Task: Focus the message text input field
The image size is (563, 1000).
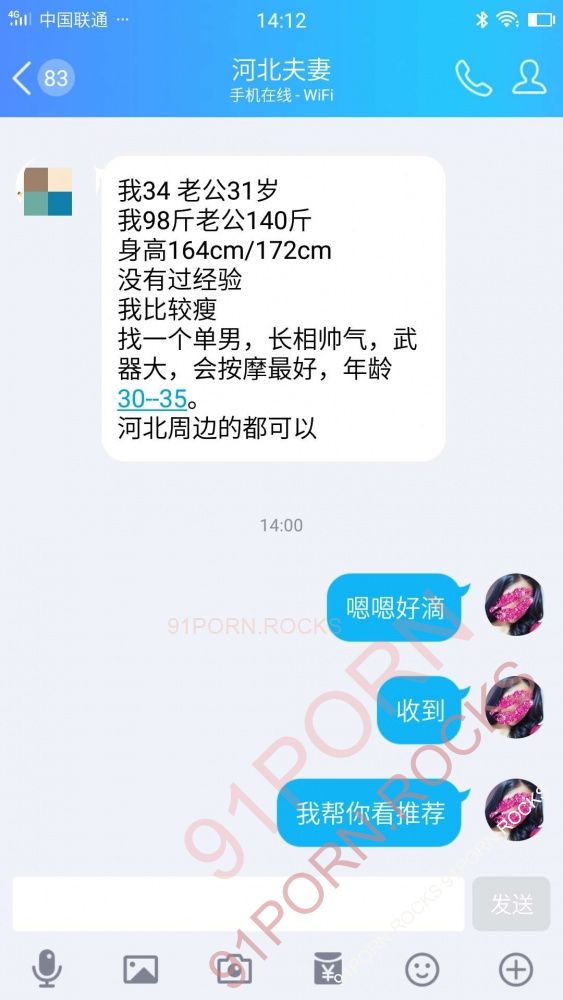Action: (238, 904)
